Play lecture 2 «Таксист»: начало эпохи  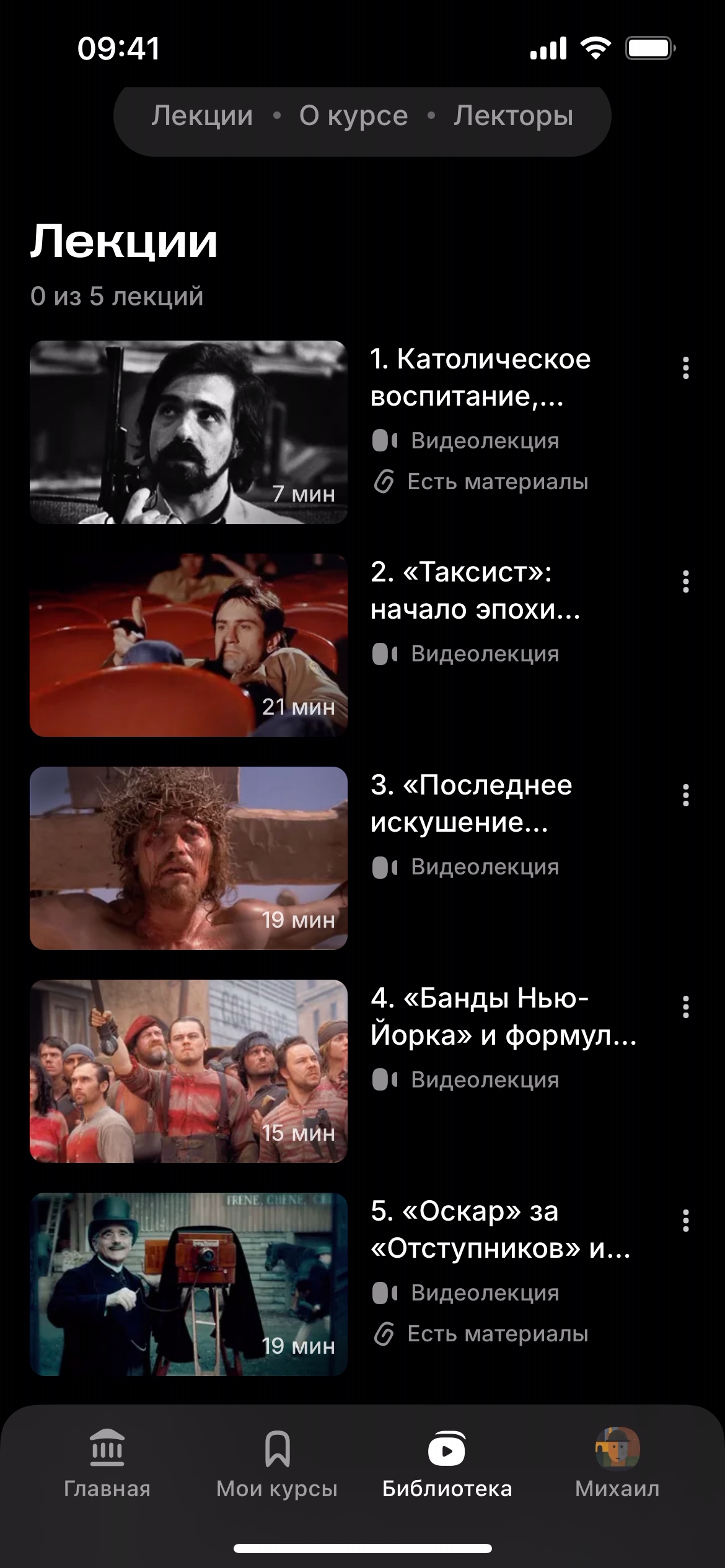click(188, 645)
